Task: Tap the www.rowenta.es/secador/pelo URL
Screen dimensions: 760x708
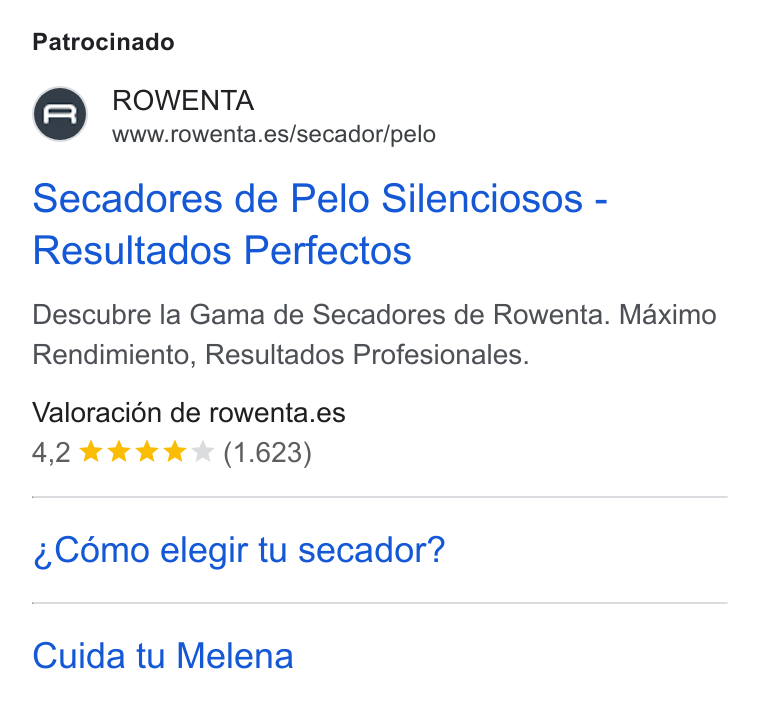Action: tap(274, 135)
